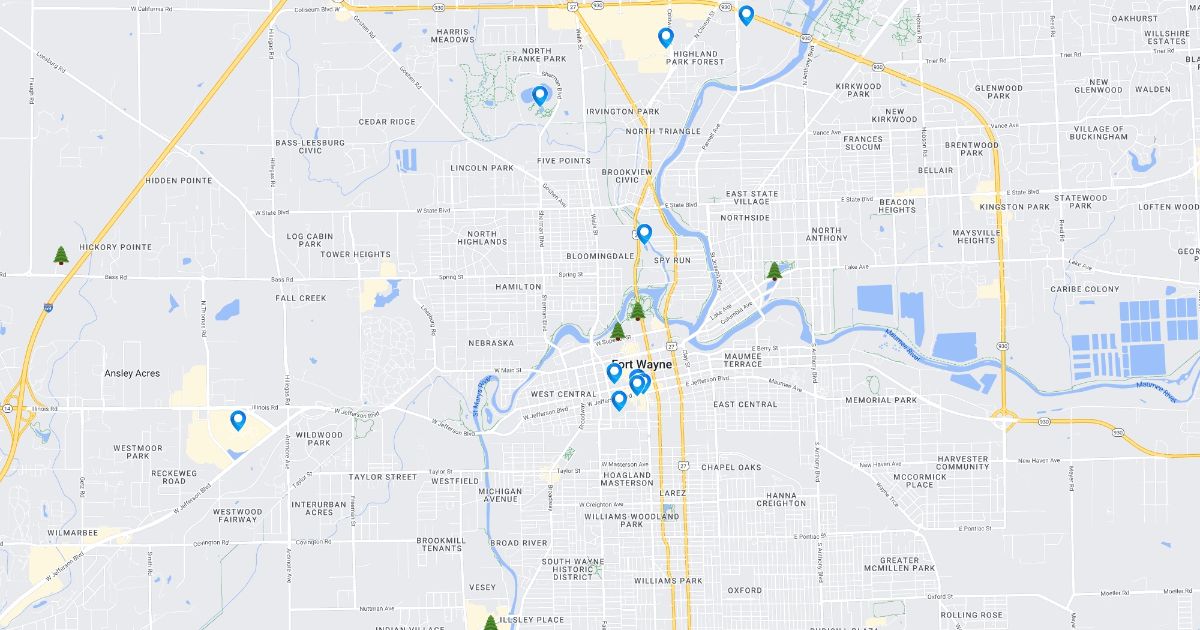The width and height of the screenshot is (1200, 630).
Task: Tap the blue pin near N Clinton St
Action: (x=746, y=14)
